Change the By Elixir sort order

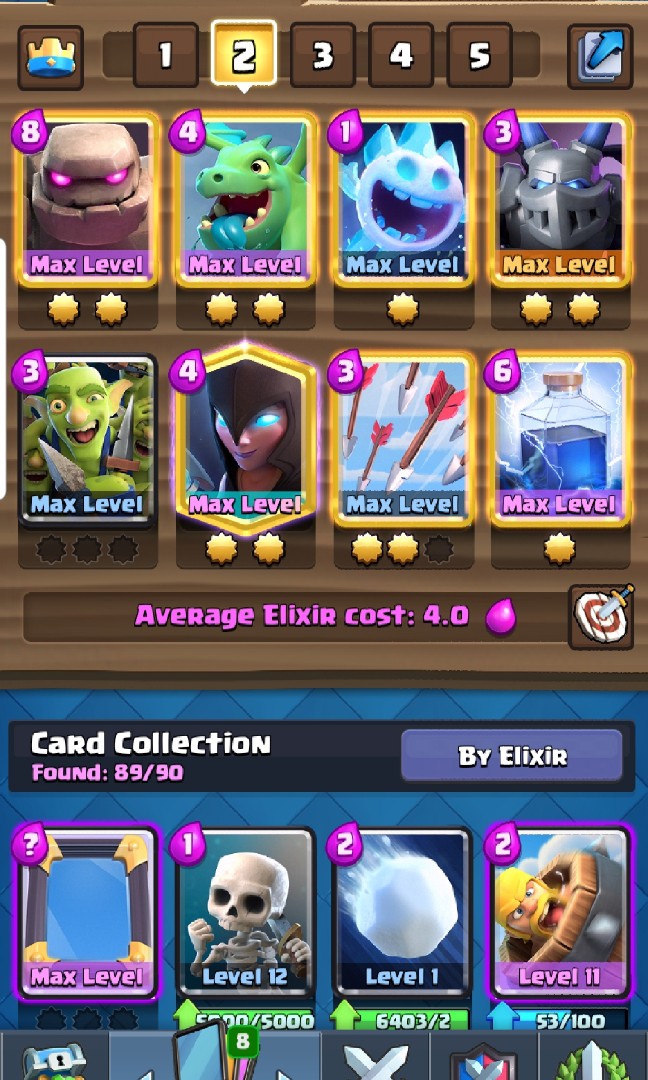tap(511, 756)
